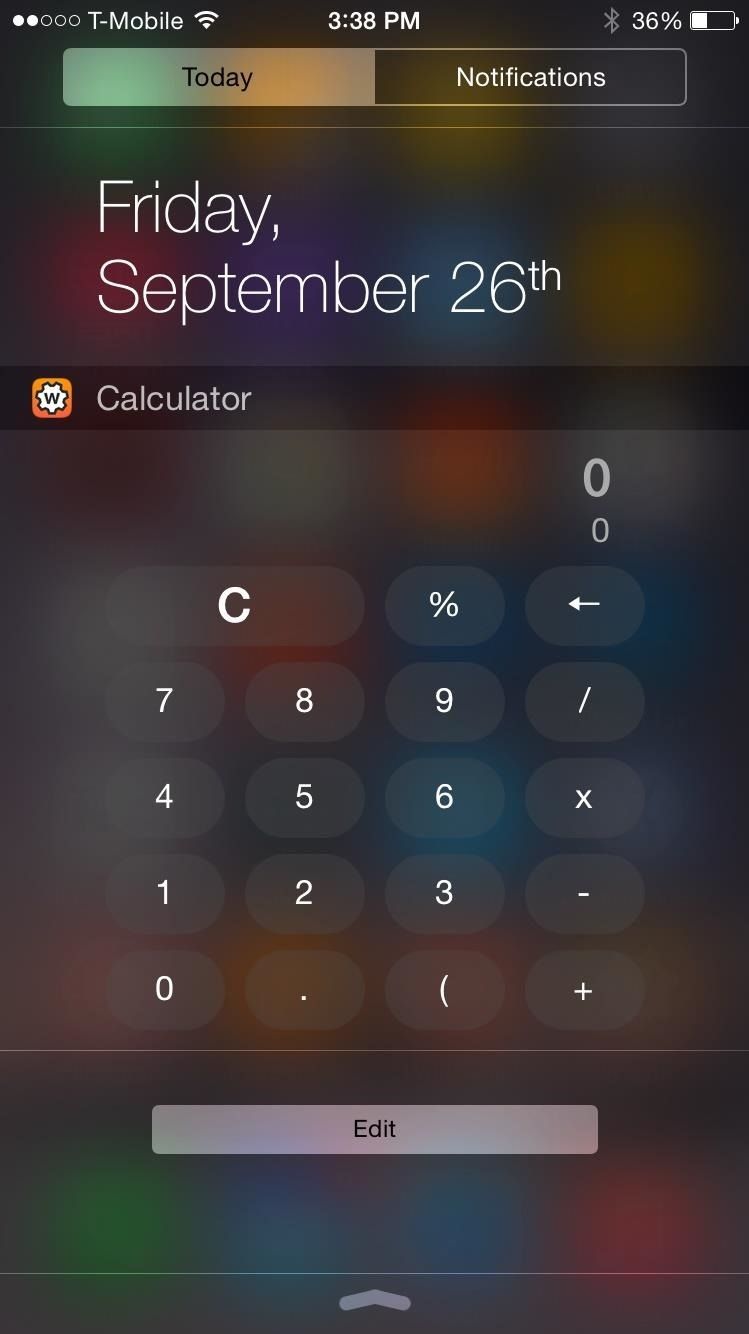Select the Today tab
The width and height of the screenshot is (749, 1334).
218,77
